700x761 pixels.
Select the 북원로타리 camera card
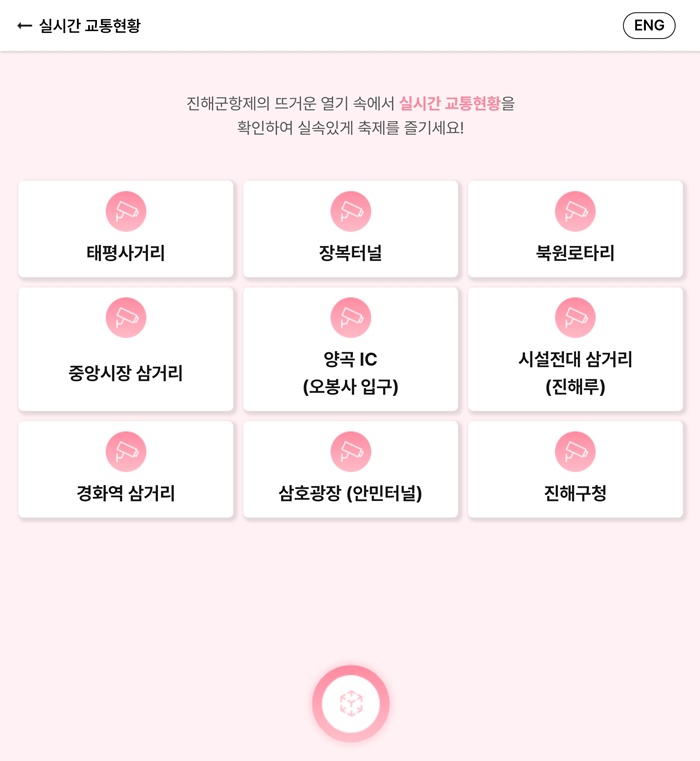click(x=575, y=229)
